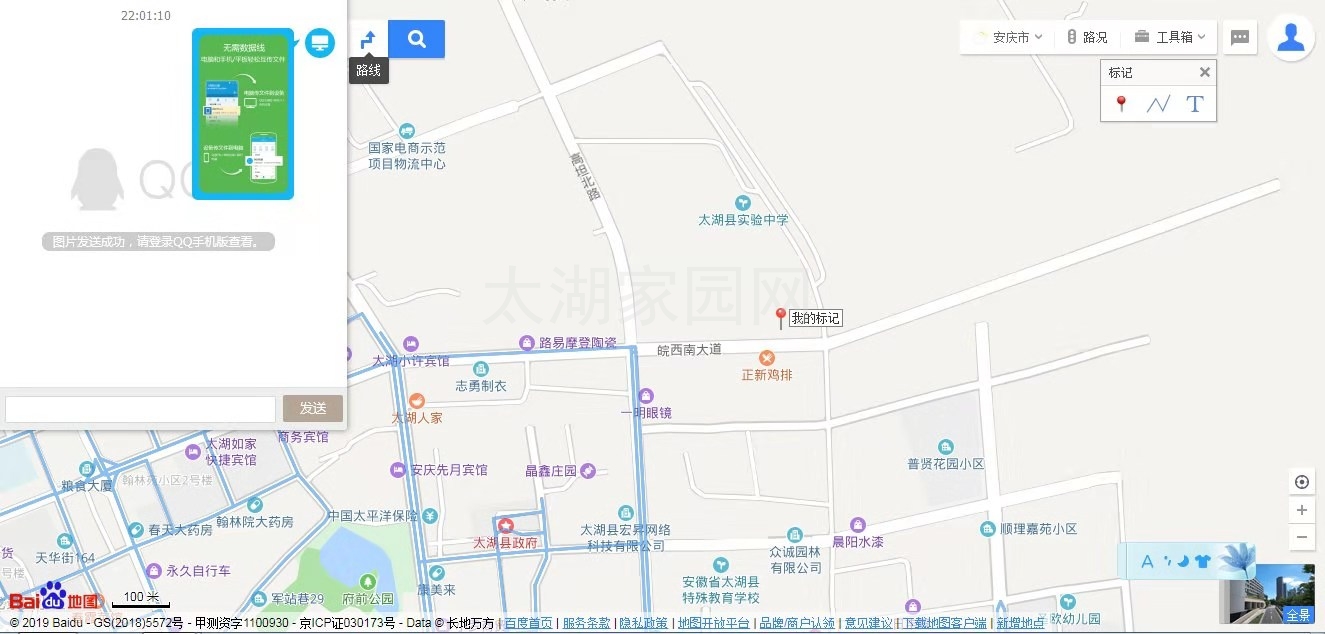Open the sent image in the chat
This screenshot has height=634, width=1325.
[x=243, y=114]
